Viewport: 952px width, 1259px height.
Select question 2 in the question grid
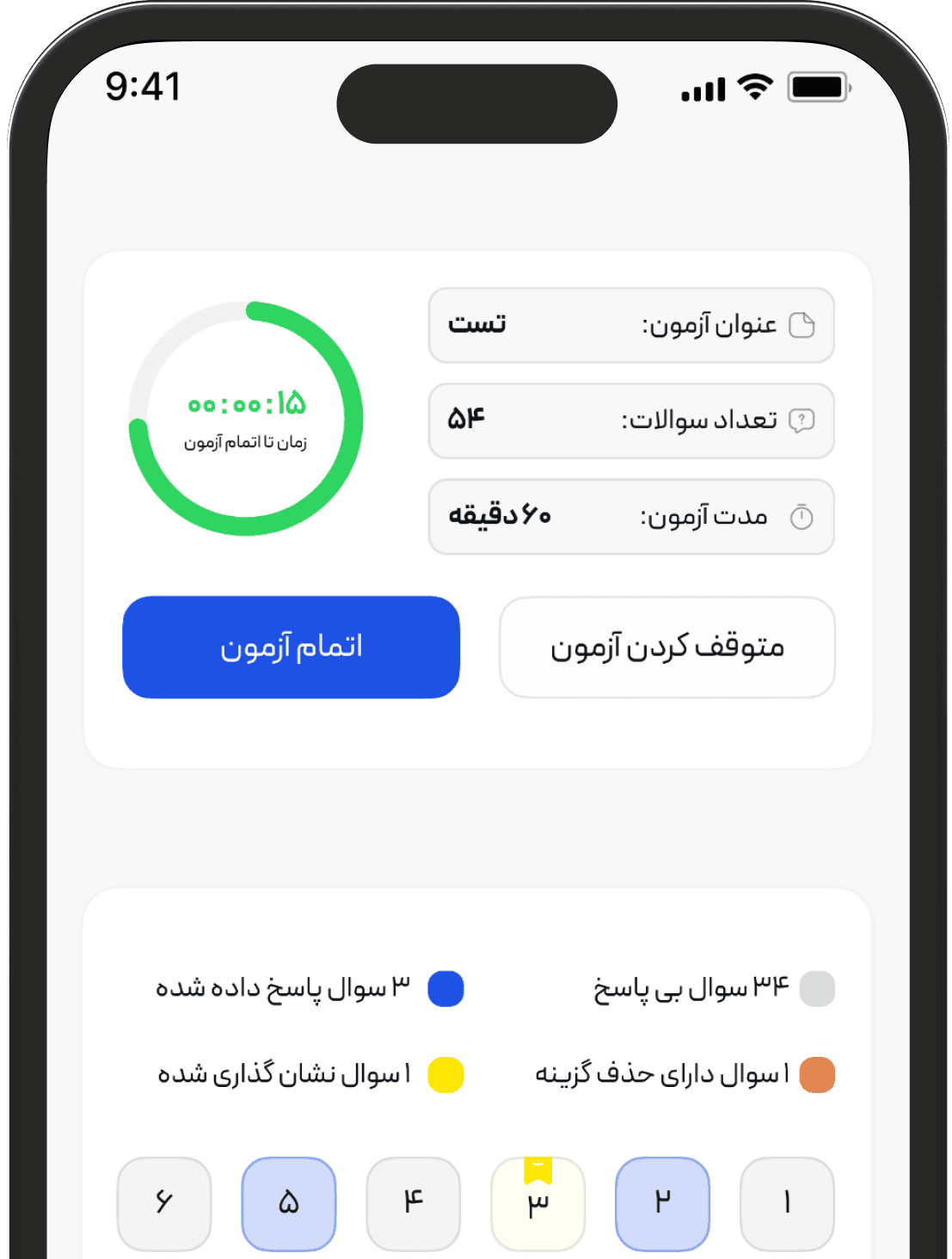pos(662,1202)
